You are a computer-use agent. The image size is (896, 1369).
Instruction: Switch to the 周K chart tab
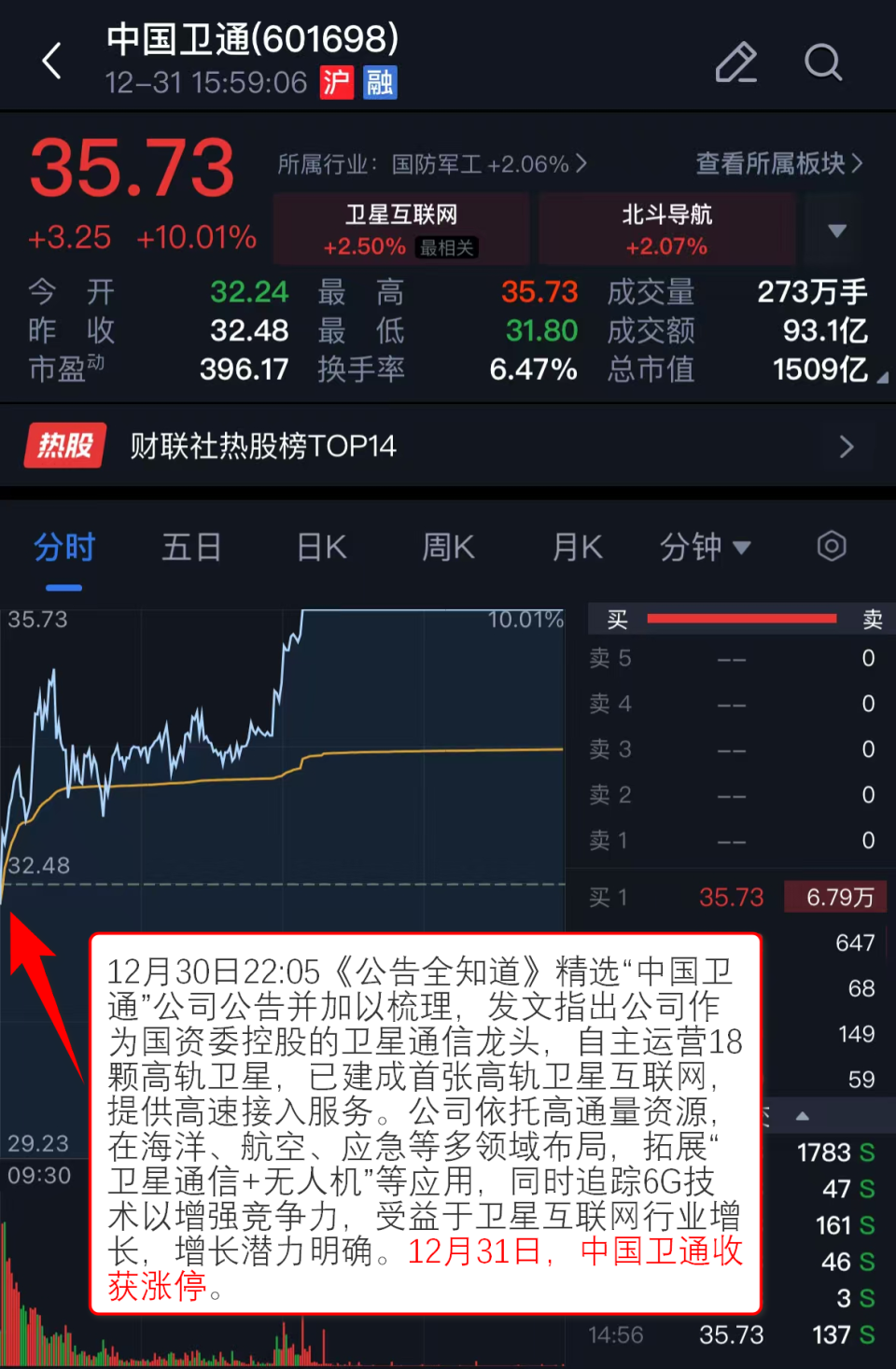tap(448, 548)
